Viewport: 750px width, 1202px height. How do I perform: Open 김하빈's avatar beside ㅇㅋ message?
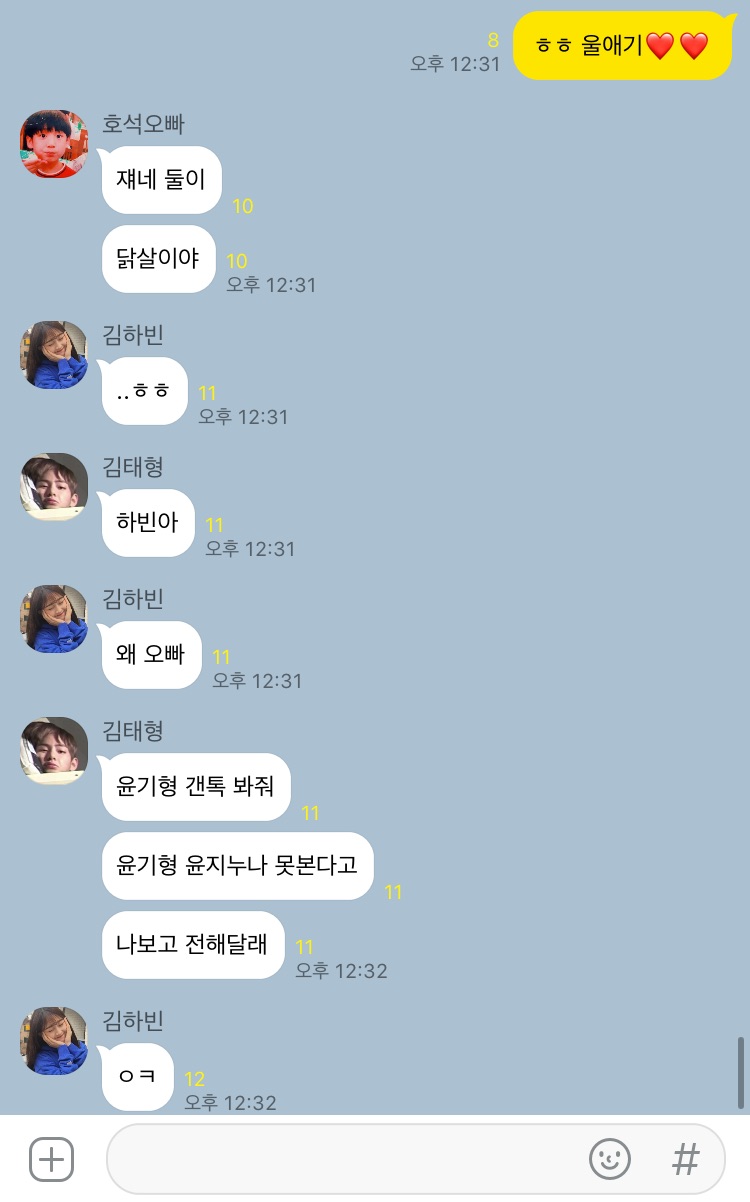(x=54, y=1041)
